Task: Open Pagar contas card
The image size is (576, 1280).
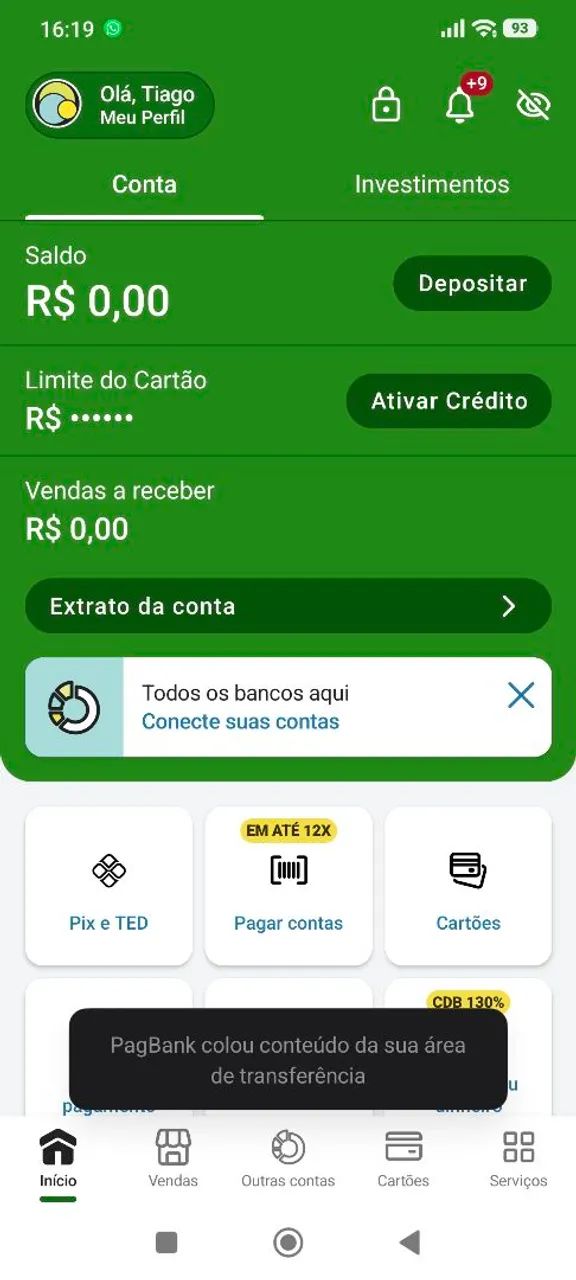Action: tap(288, 886)
